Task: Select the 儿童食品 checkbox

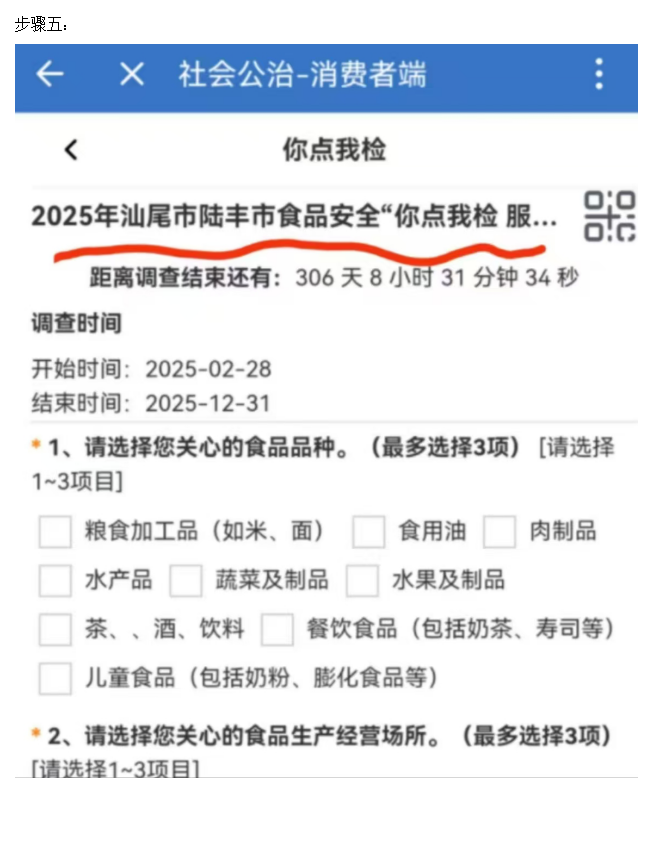Action: coord(55,678)
